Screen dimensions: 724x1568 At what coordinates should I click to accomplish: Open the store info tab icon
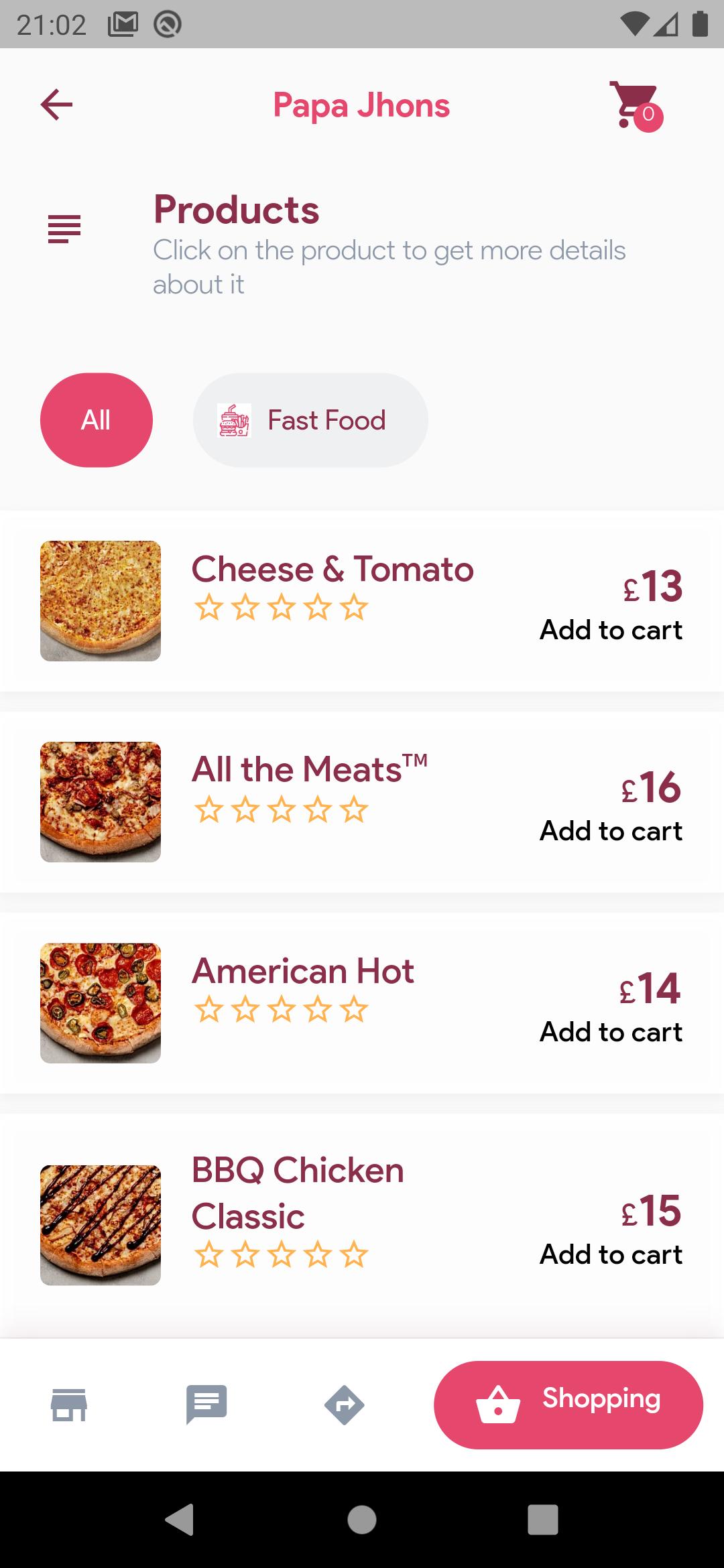point(69,1404)
